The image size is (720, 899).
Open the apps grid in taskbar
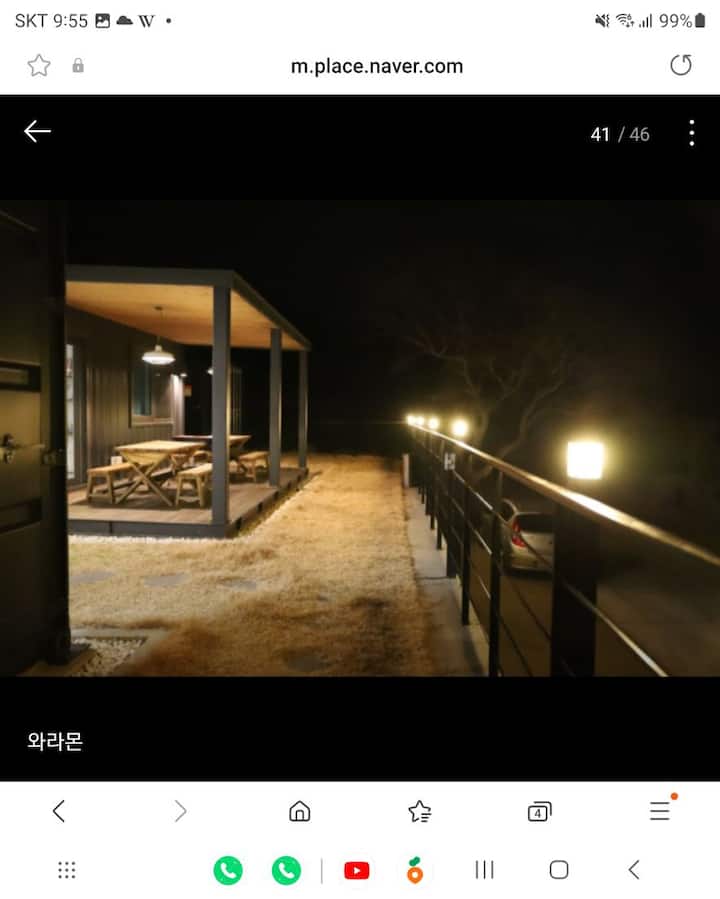coord(67,870)
